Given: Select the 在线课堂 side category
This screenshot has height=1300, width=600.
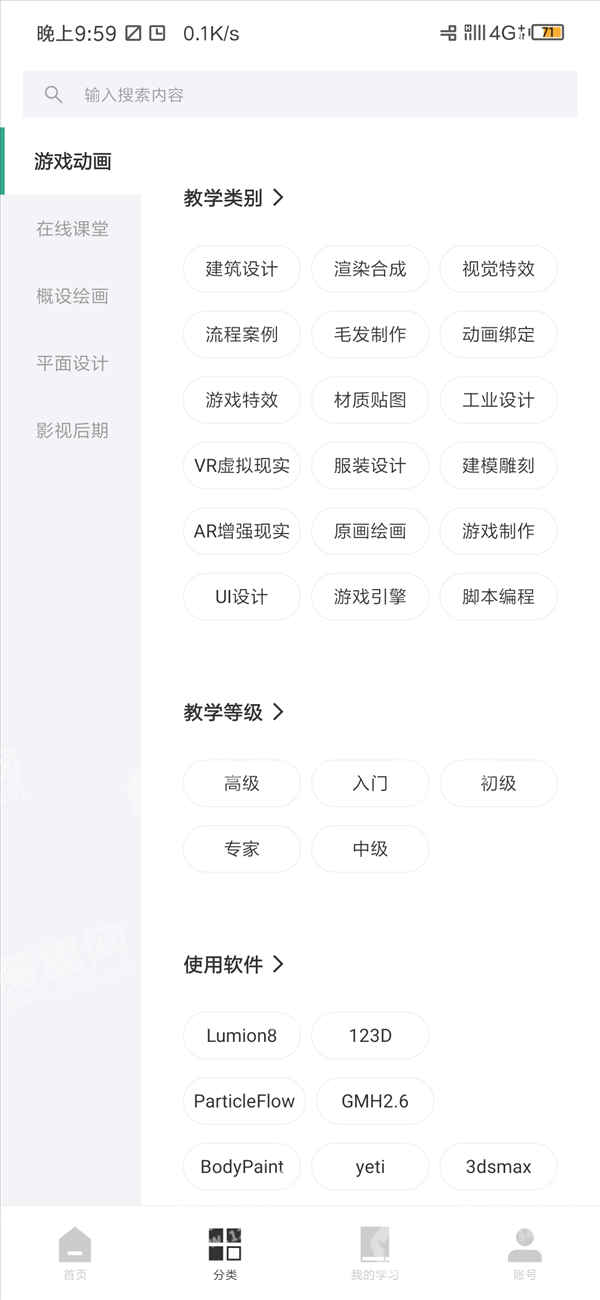Looking at the screenshot, I should tap(72, 229).
